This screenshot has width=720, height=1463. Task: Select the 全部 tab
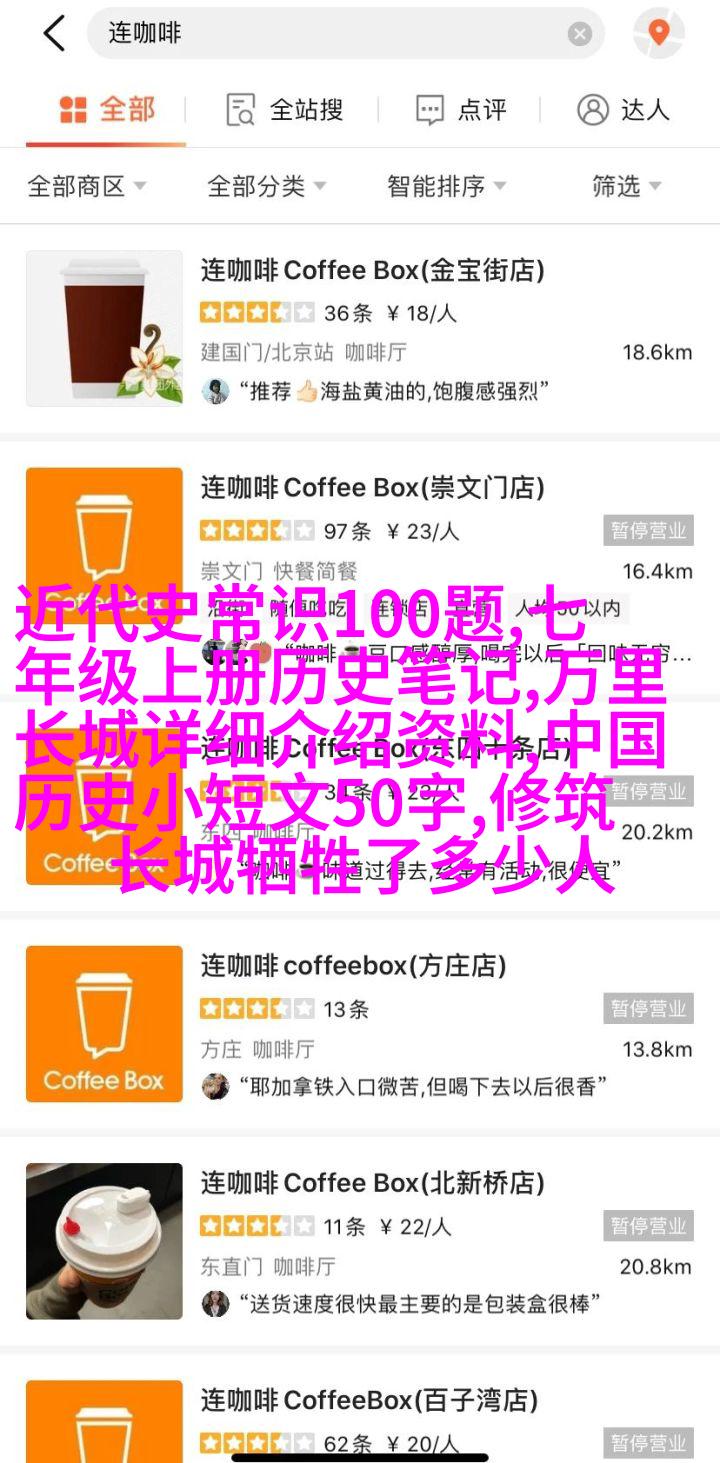106,110
